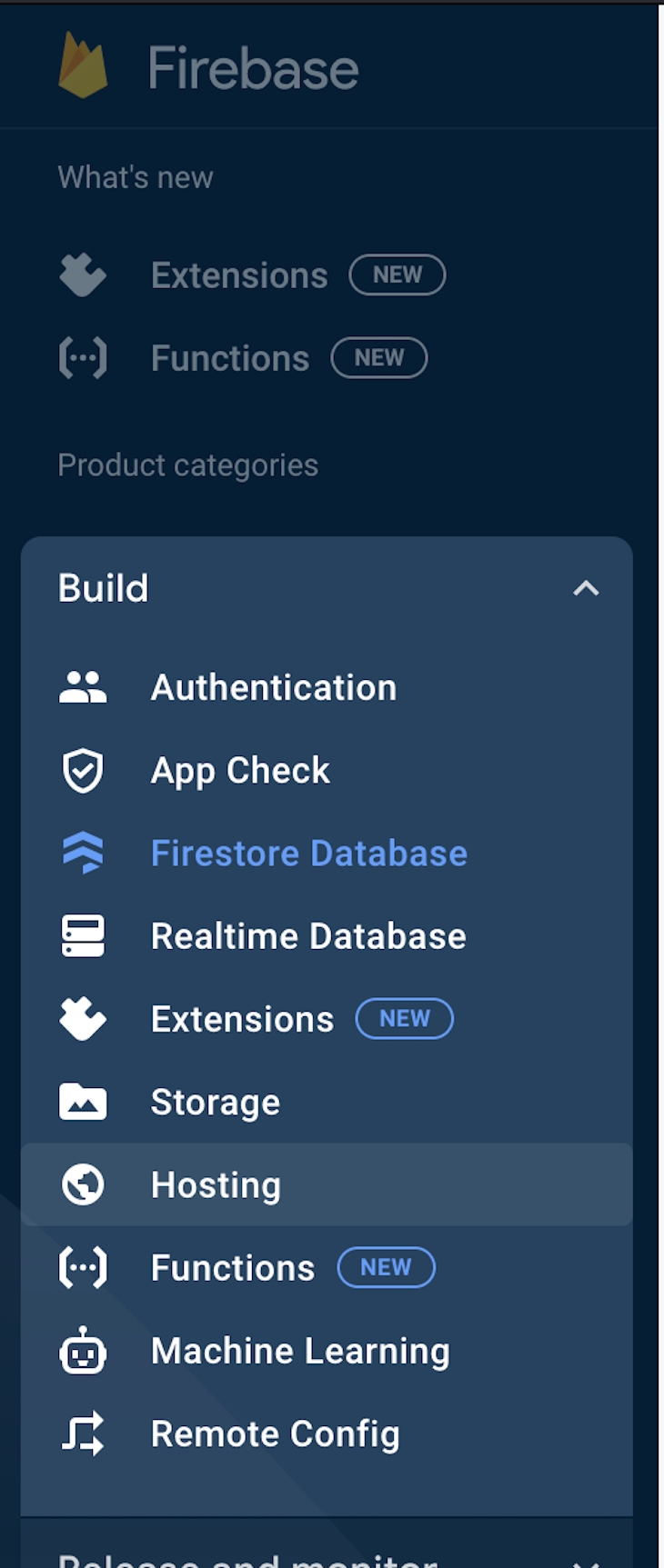Select Realtime Database from Build
Image resolution: width=664 pixels, height=1568 pixels.
point(307,935)
